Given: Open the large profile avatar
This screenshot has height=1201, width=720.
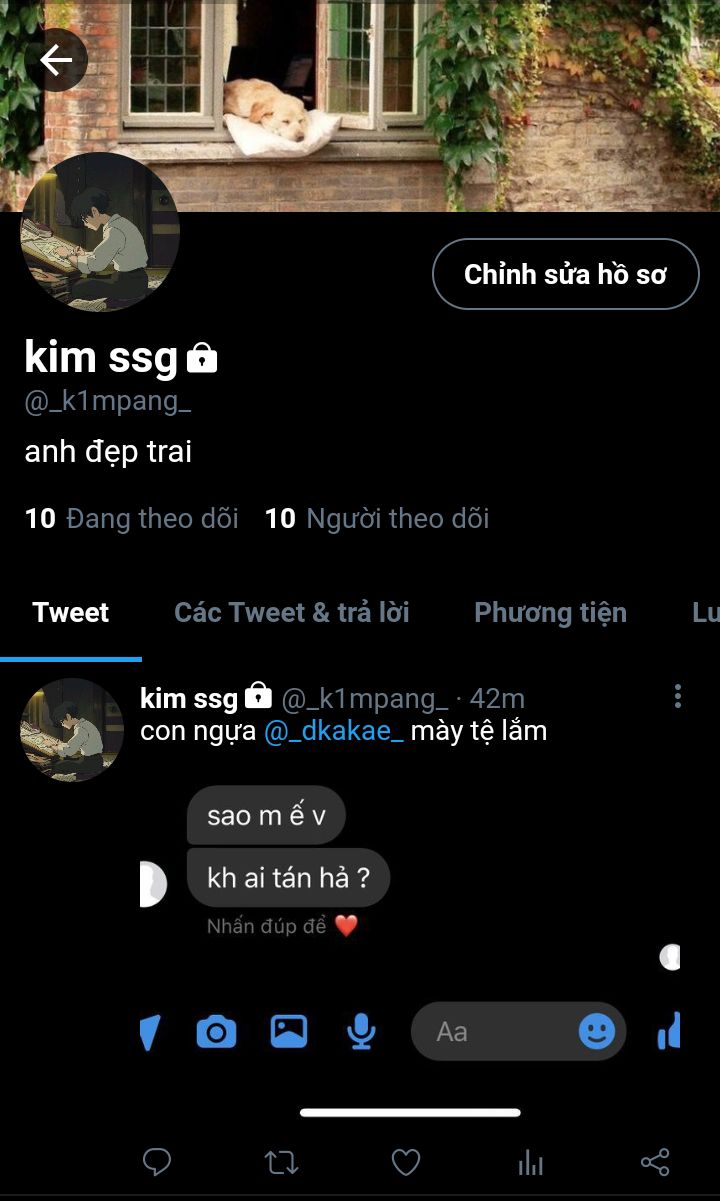Looking at the screenshot, I should tap(99, 233).
